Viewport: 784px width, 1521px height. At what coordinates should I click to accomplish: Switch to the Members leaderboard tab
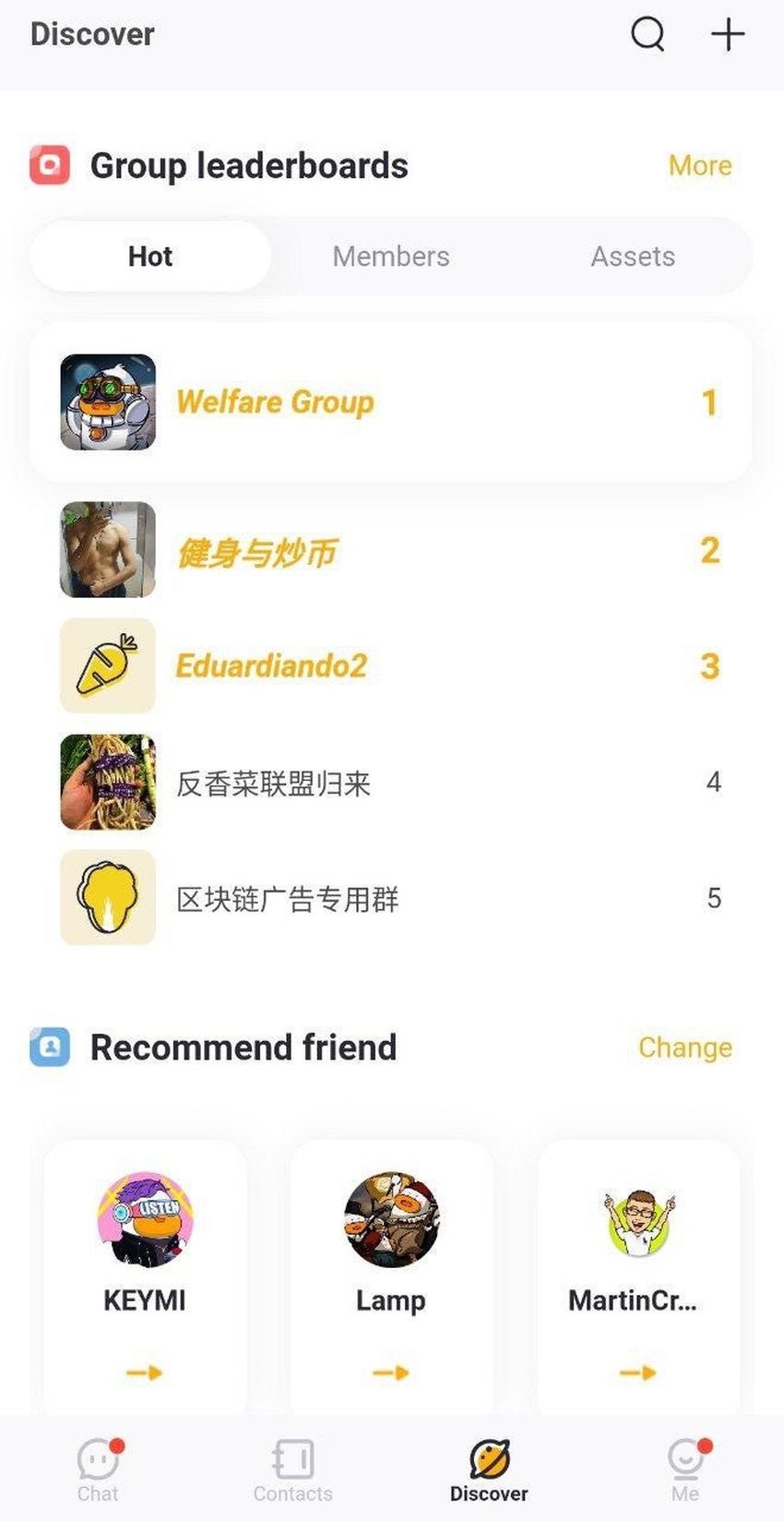[x=390, y=257]
